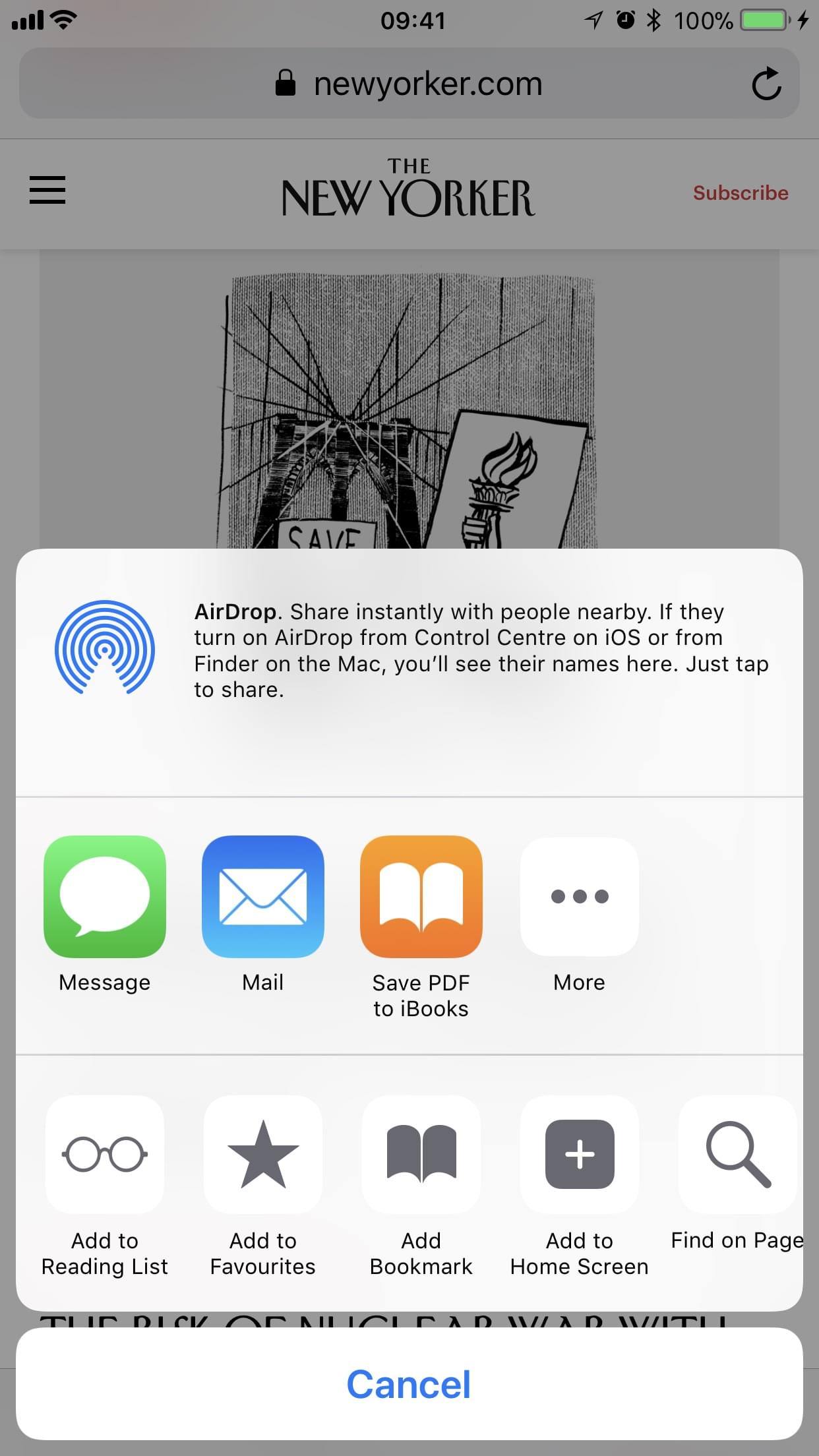This screenshot has height=1456, width=819.
Task: Share the article through Mail
Action: pos(263,897)
